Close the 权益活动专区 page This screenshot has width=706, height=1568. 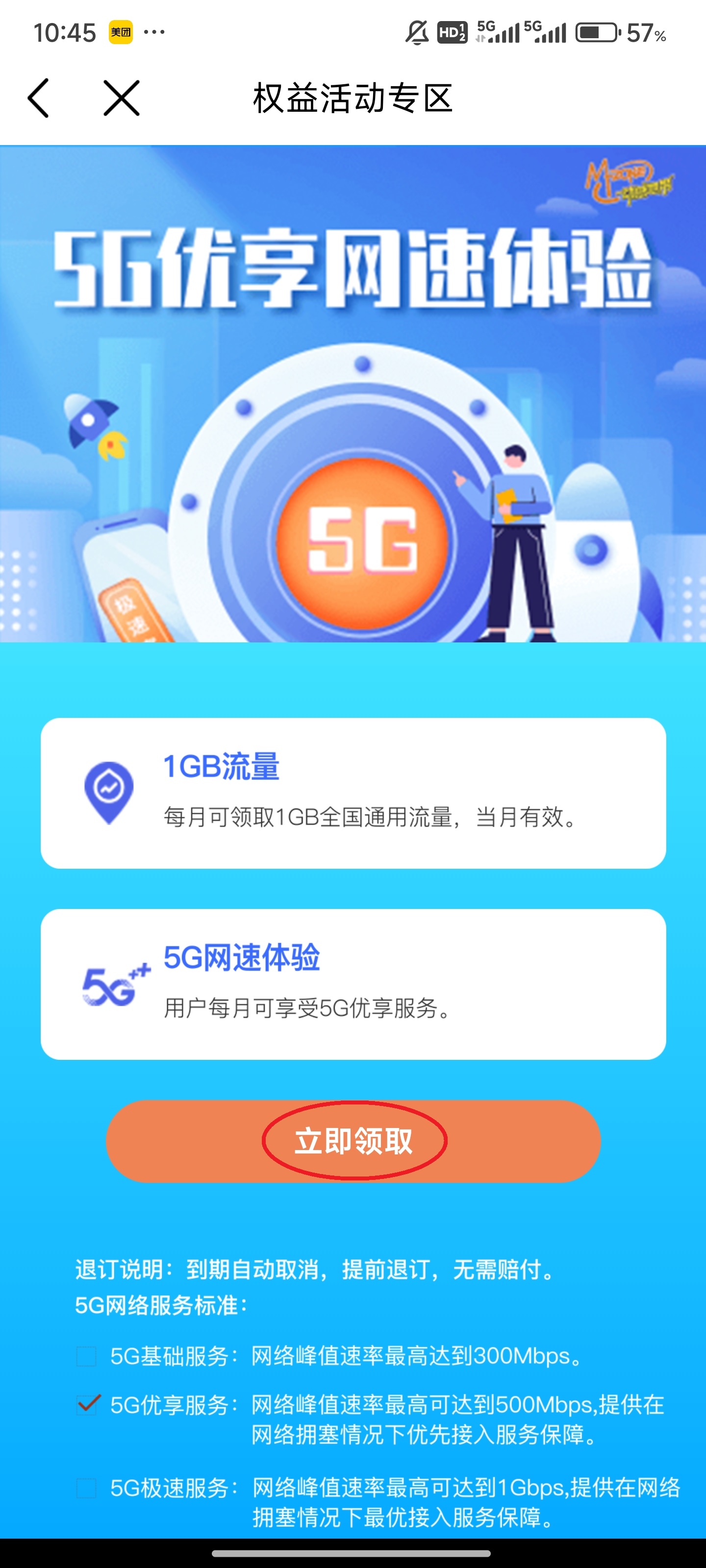click(x=121, y=98)
